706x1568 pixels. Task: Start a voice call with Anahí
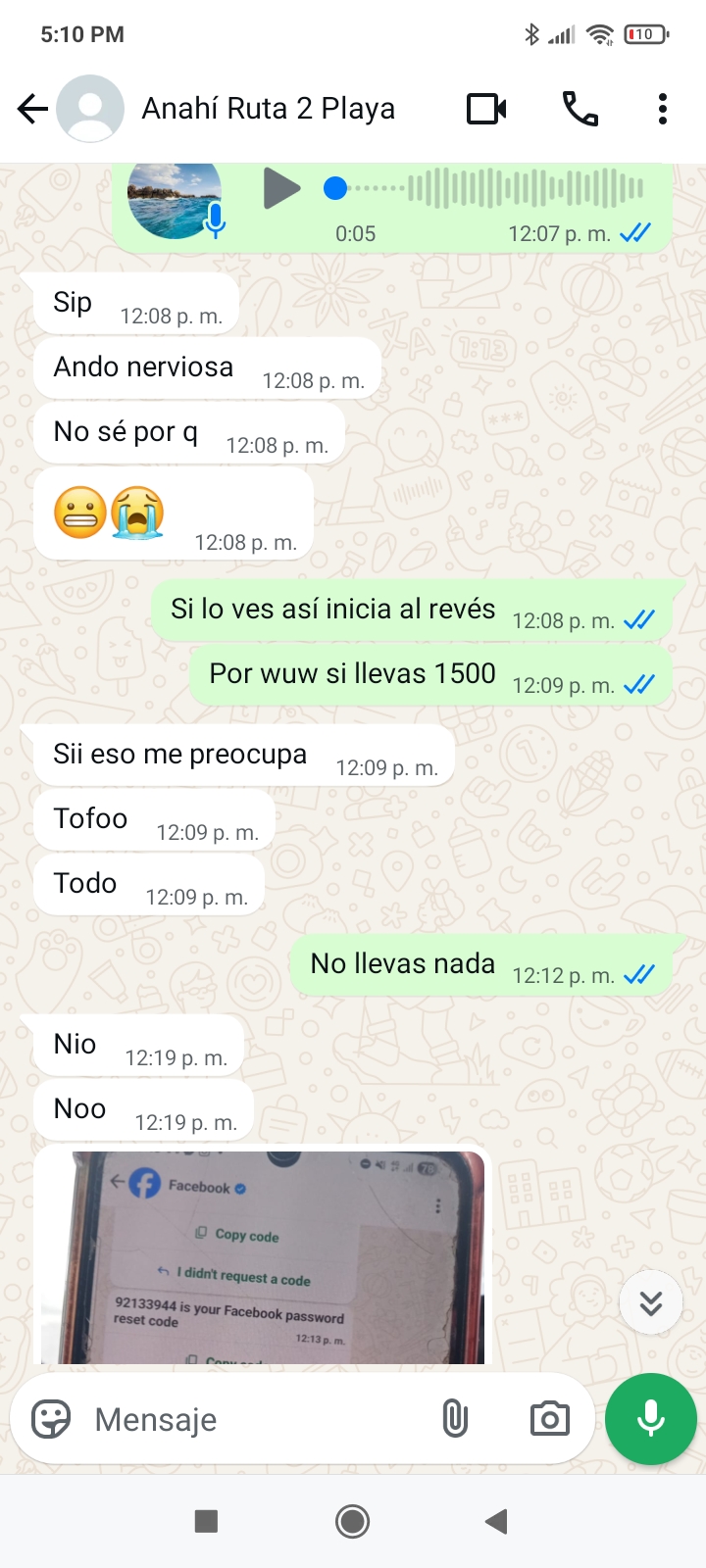580,109
